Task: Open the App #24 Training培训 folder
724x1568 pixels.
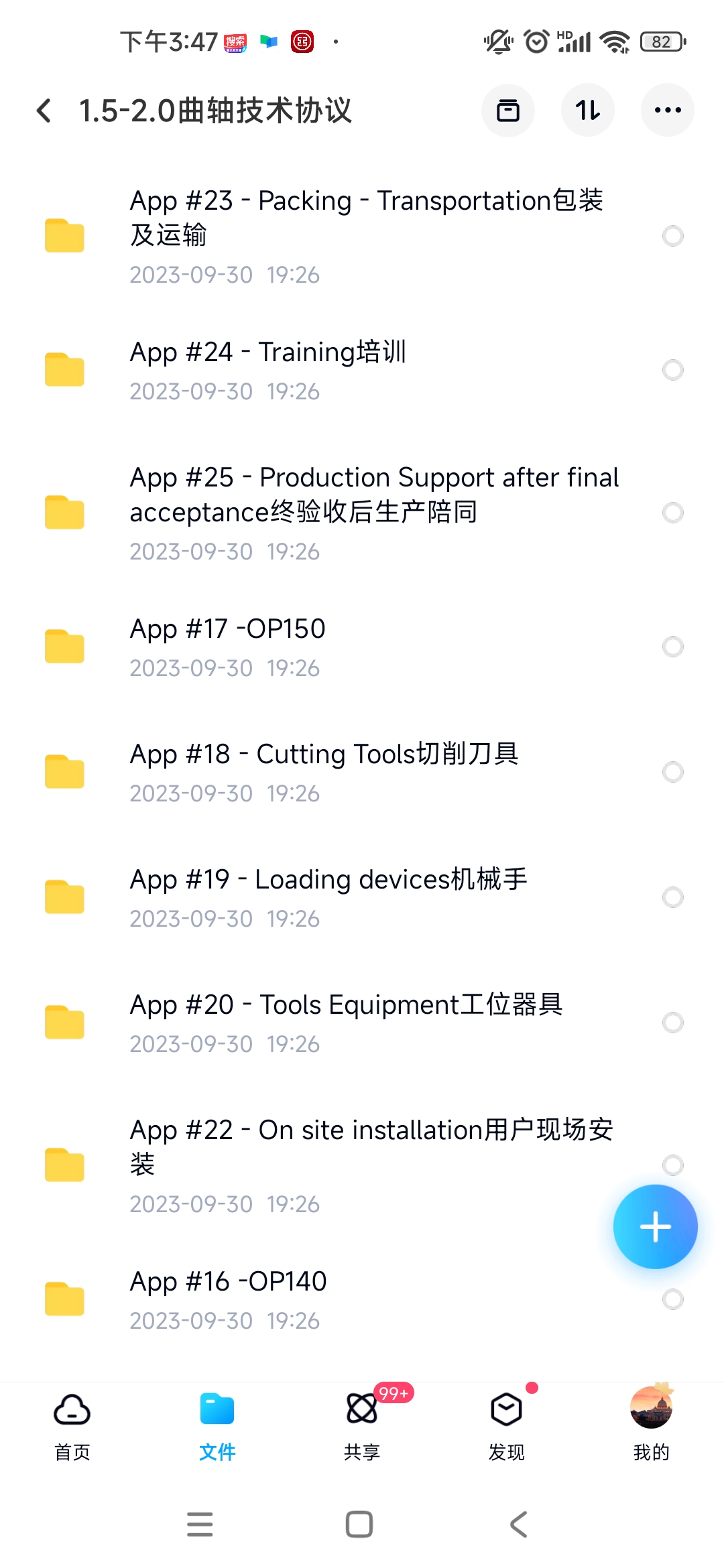Action: point(268,369)
